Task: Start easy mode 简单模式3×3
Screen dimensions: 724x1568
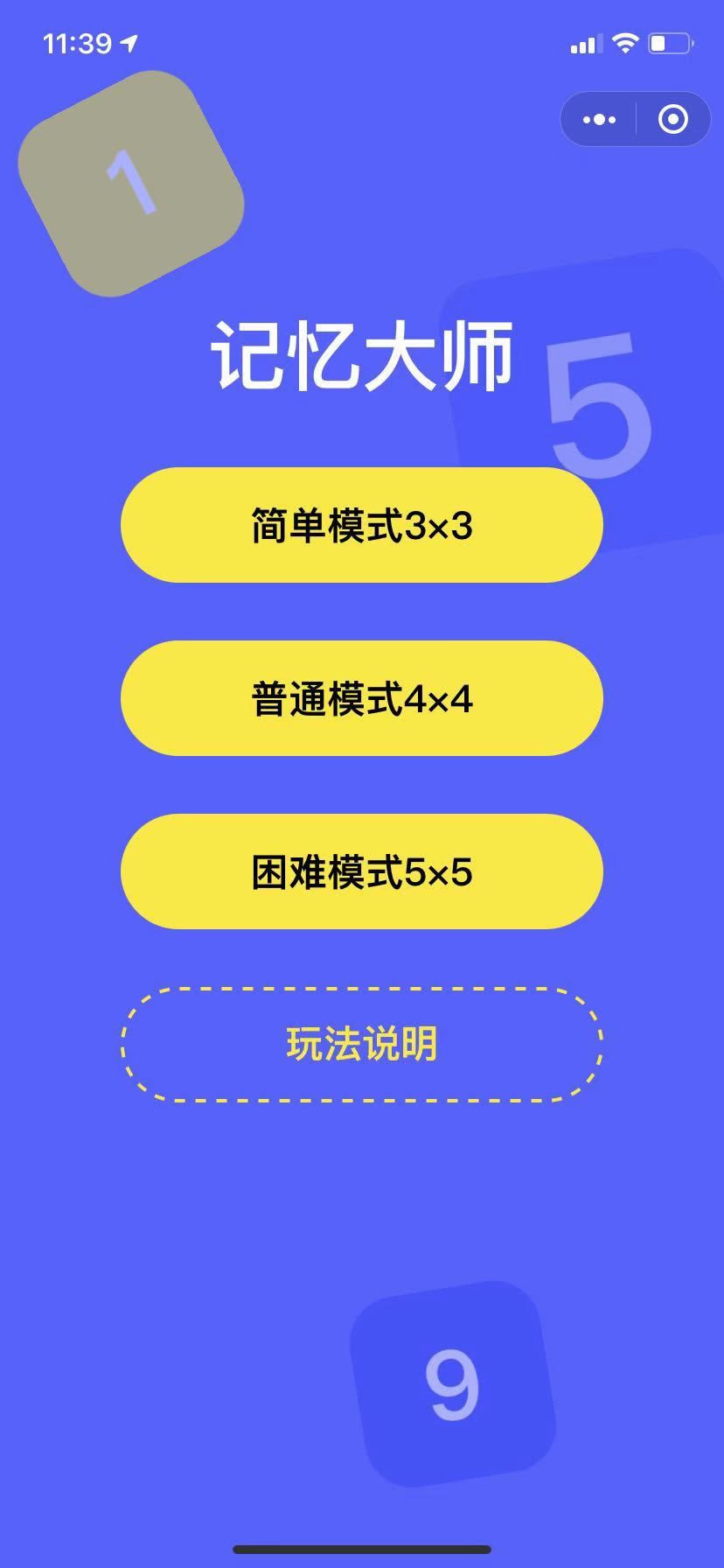Action: click(x=361, y=525)
